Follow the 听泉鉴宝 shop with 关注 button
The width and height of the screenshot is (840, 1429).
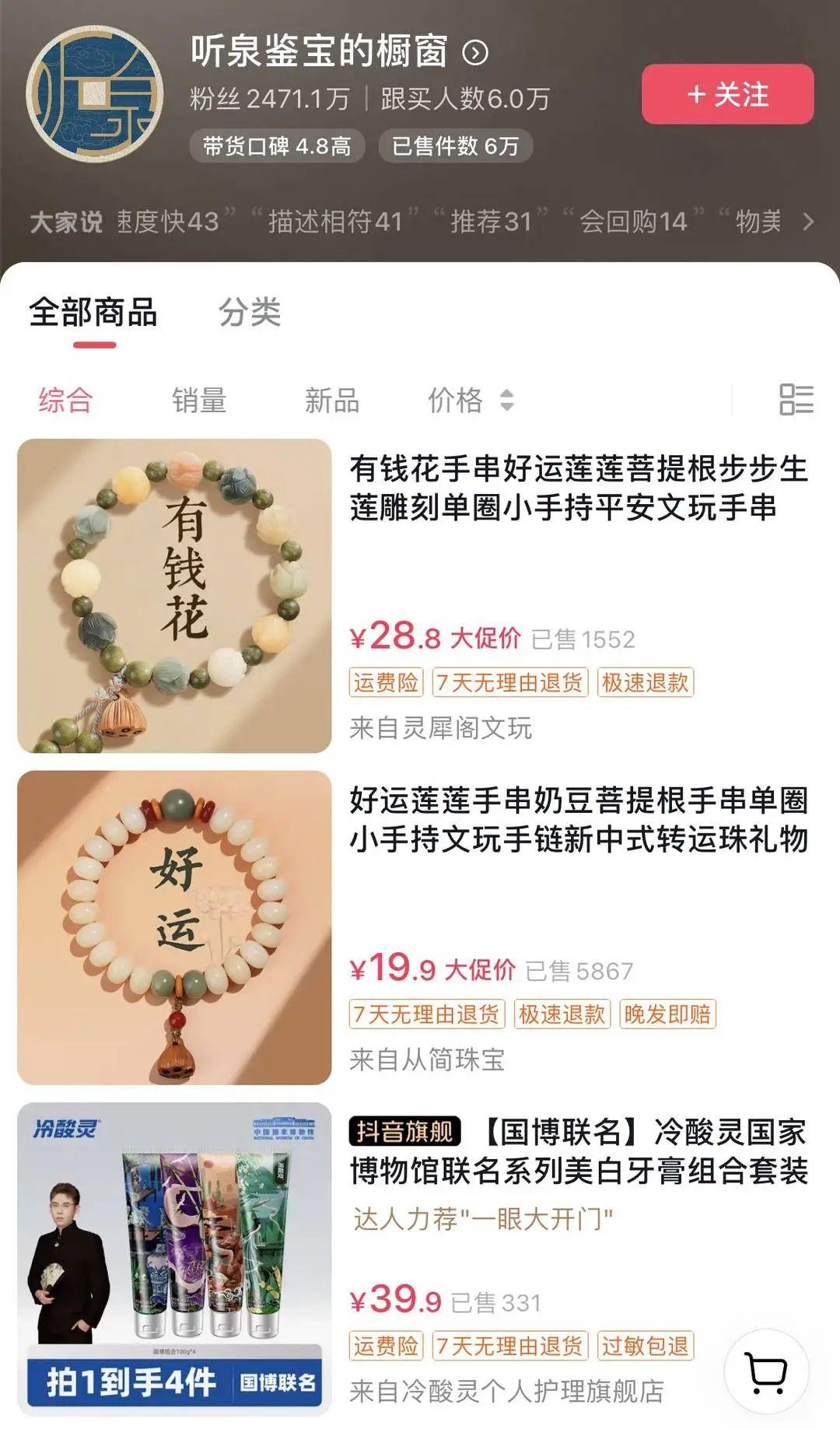(727, 95)
